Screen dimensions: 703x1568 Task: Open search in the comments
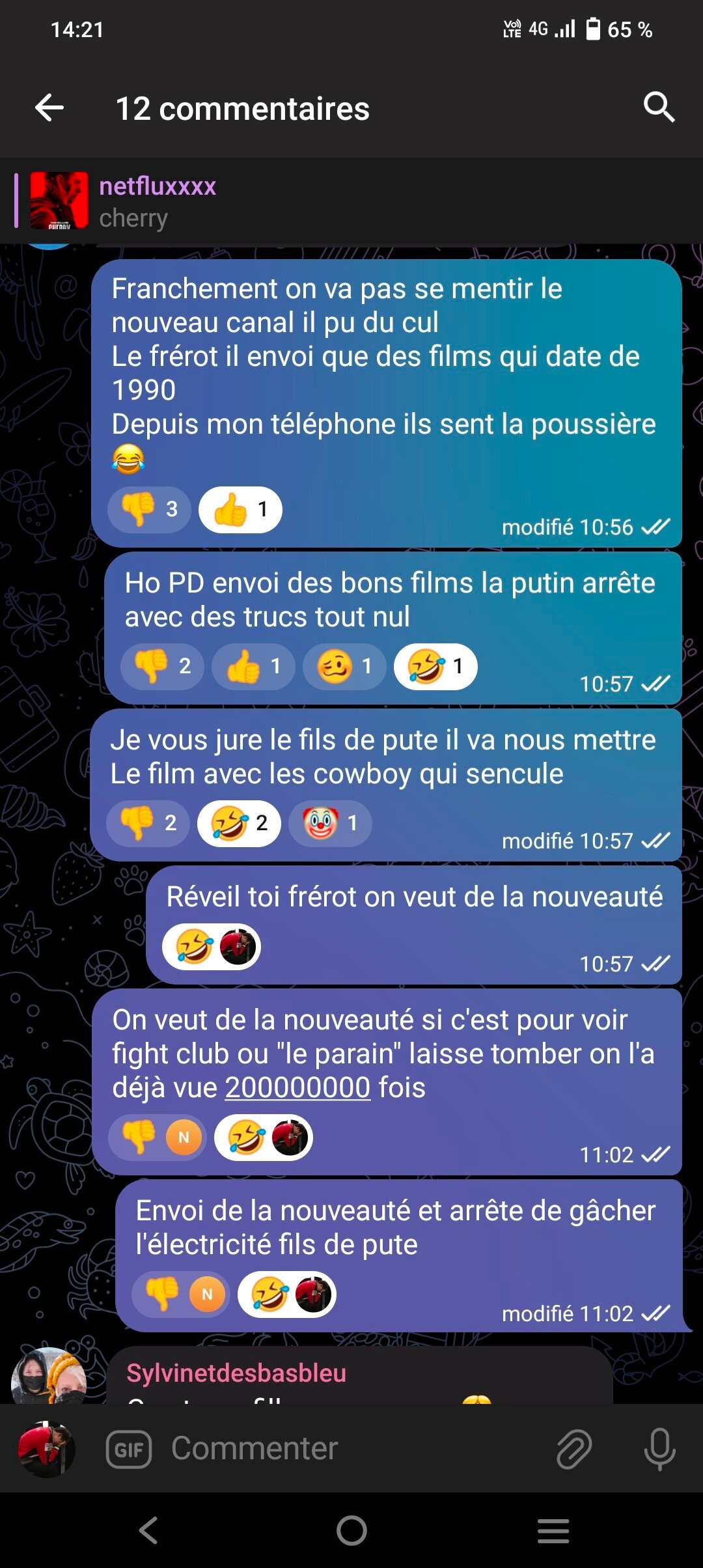click(x=658, y=107)
